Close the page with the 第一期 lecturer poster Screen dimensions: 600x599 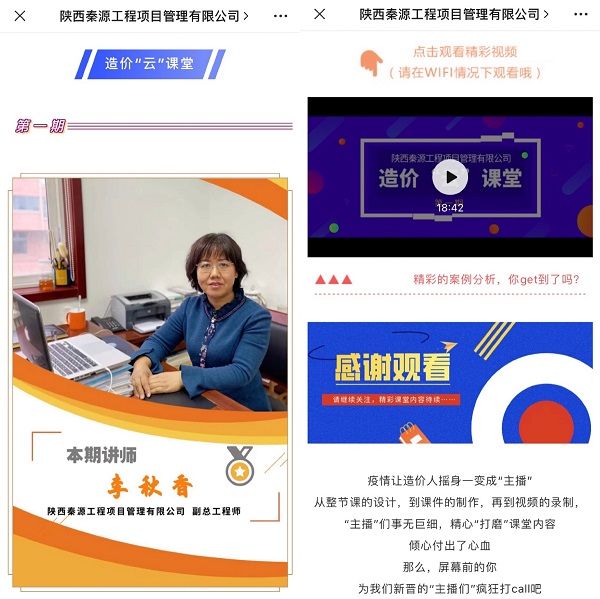pyautogui.click(x=20, y=16)
